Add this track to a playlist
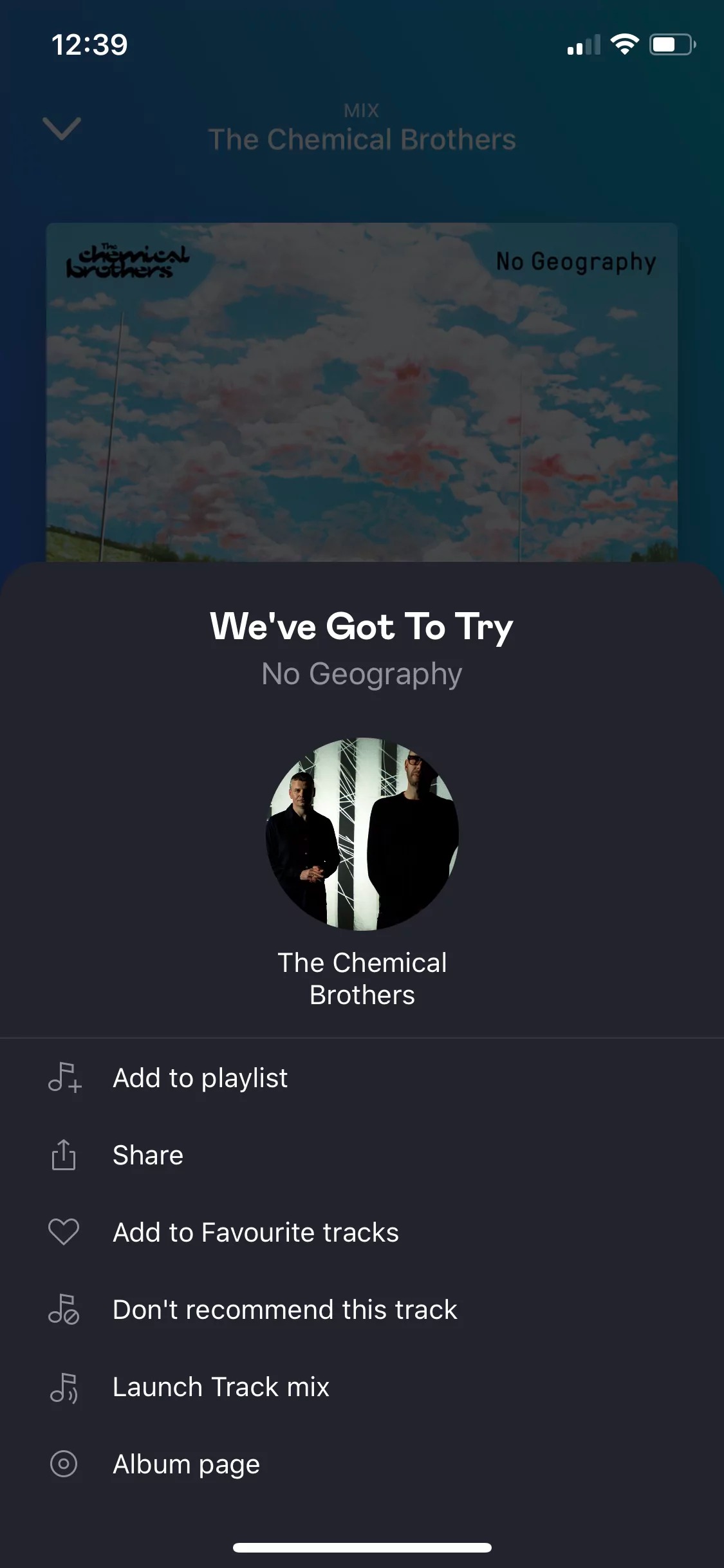Screen dimensions: 724x1568 point(200,1078)
